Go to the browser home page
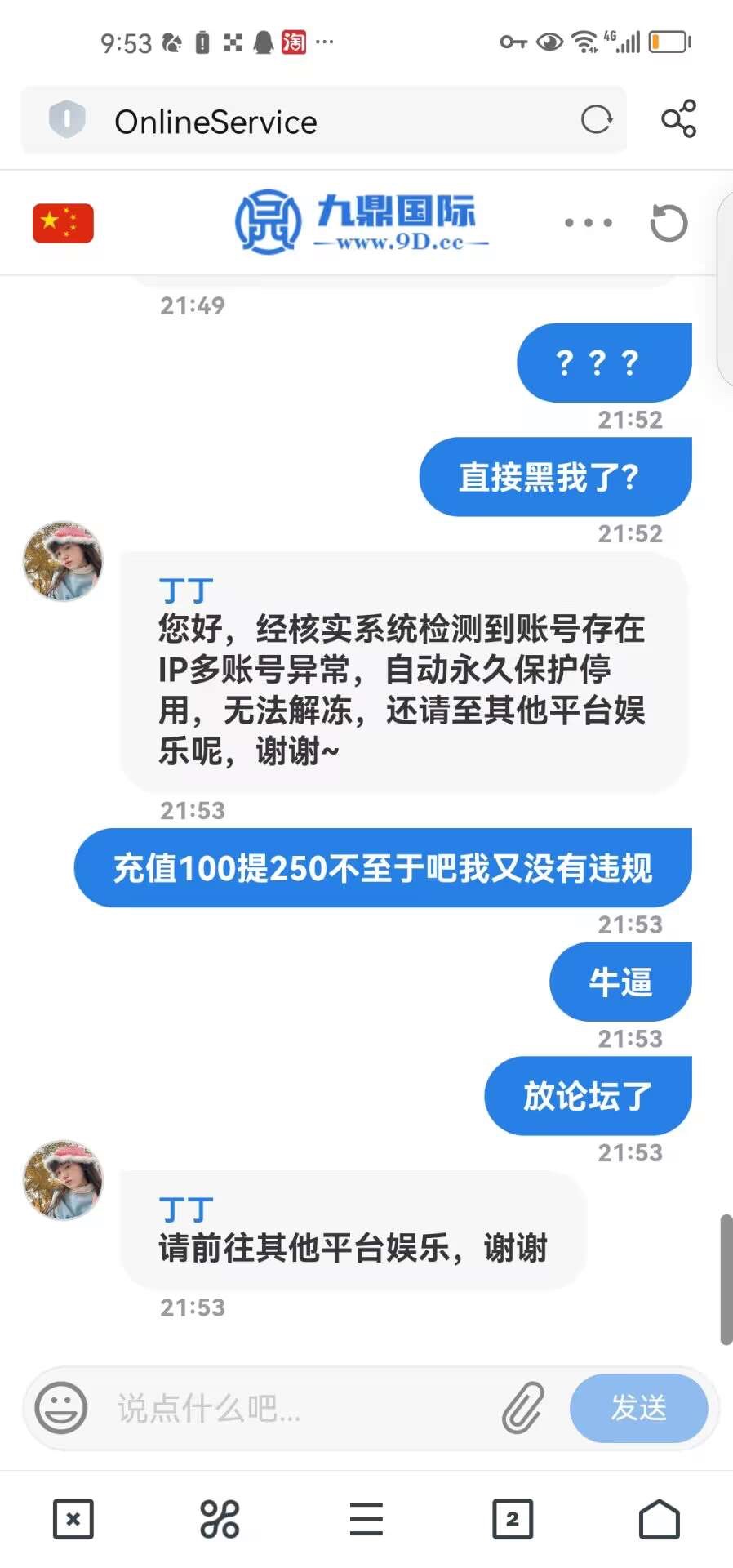 (659, 1519)
